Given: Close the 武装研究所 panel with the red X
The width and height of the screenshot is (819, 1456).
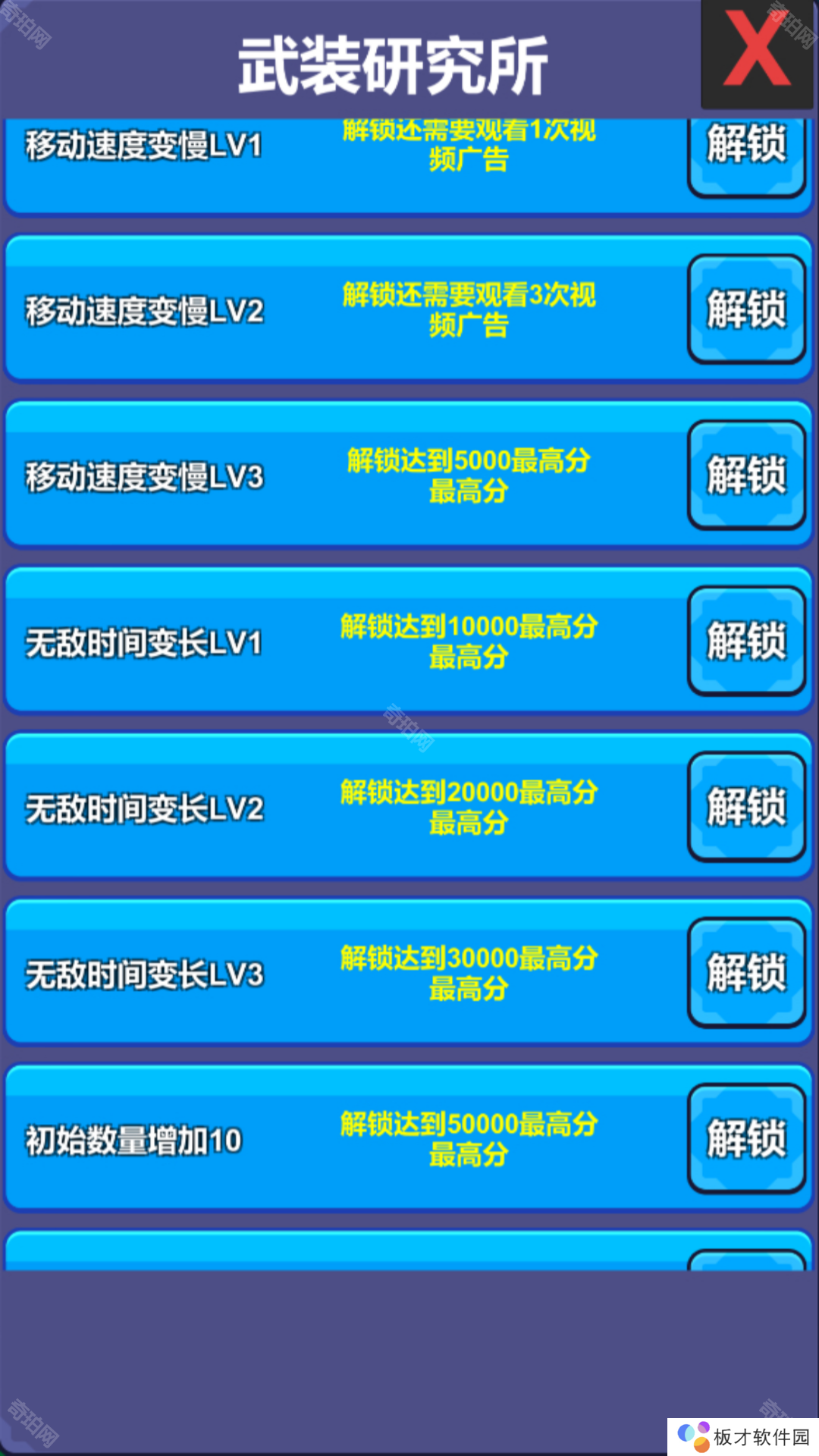Looking at the screenshot, I should coord(757,52).
